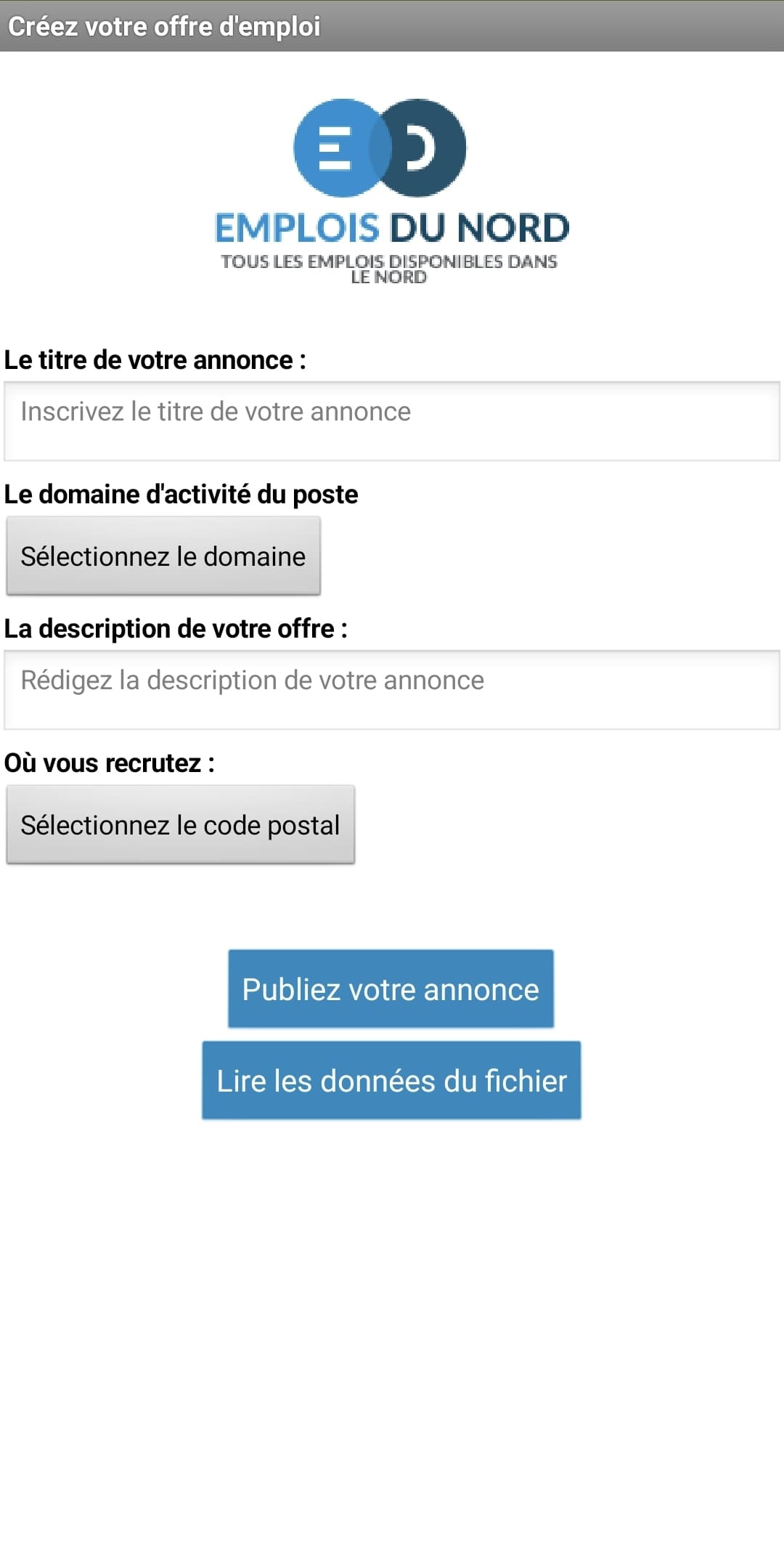Tap the job title input field
The height and width of the screenshot is (1547, 784).
pos(392,421)
